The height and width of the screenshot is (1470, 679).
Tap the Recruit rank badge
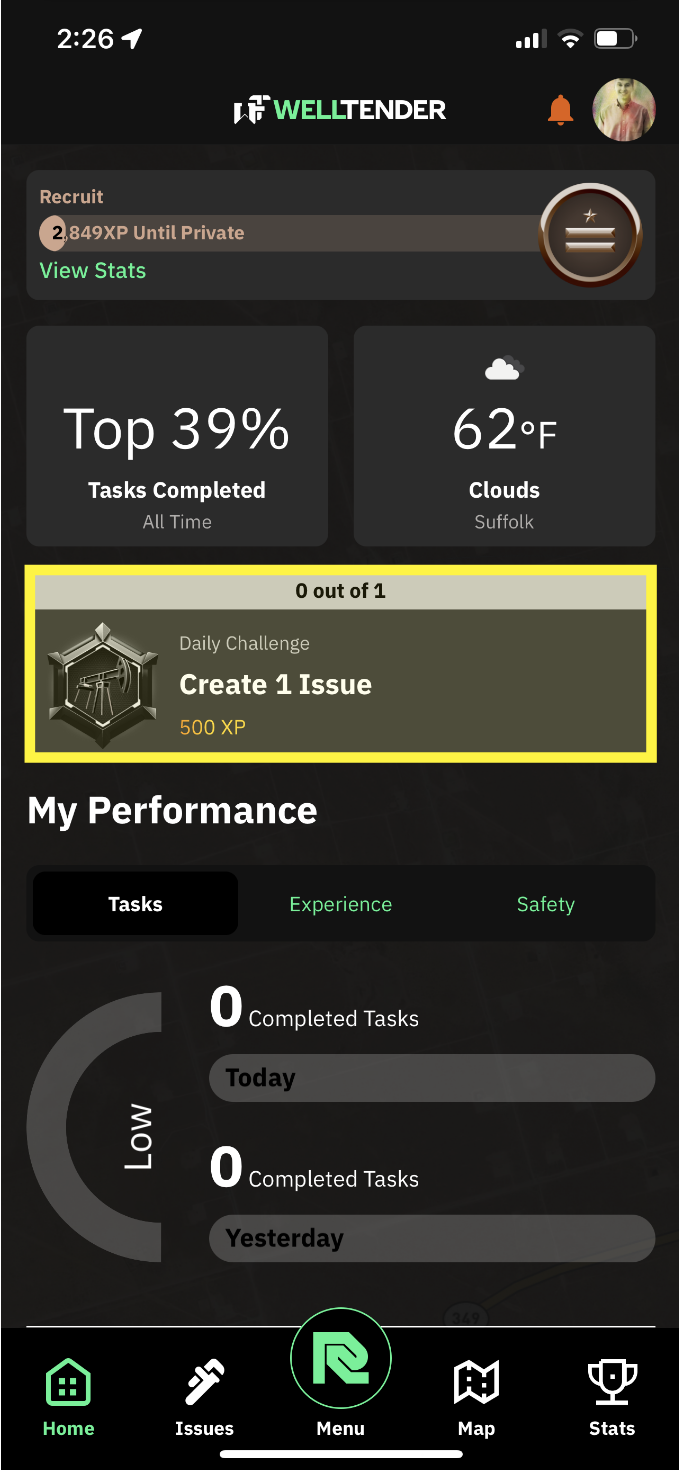point(590,235)
